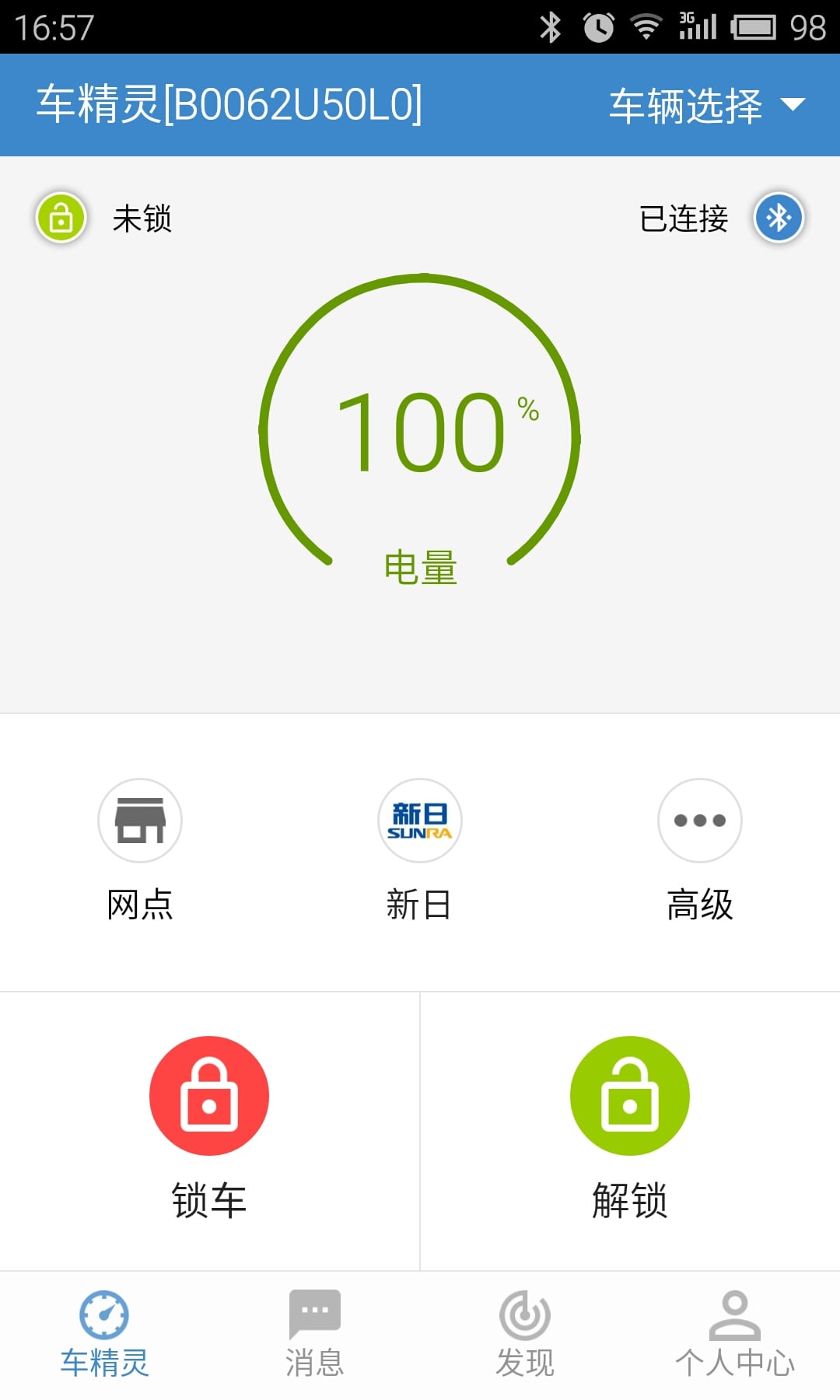Unlock the vehicle with 解锁
840x1400 pixels.
[x=630, y=1129]
